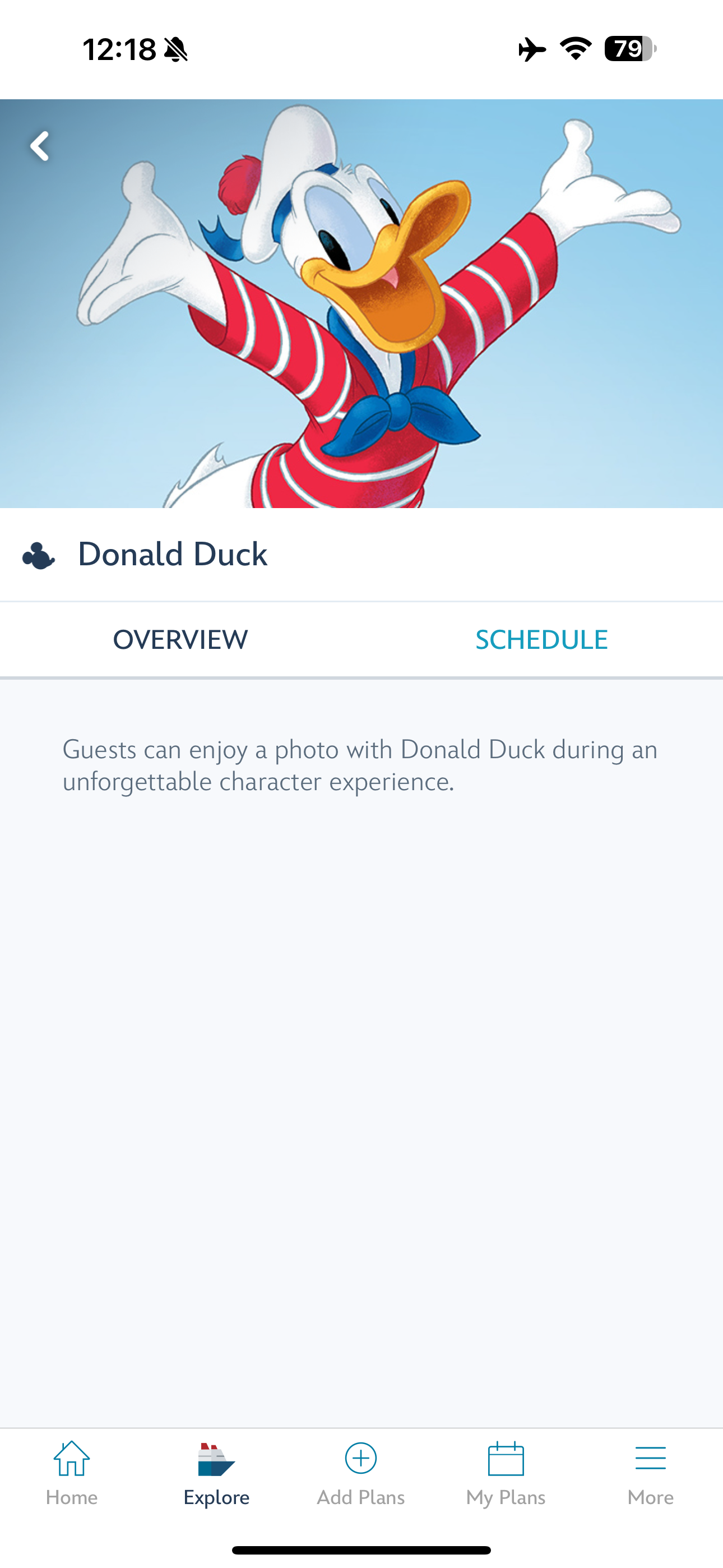
Task: Select the Explore tab
Action: tap(217, 1473)
